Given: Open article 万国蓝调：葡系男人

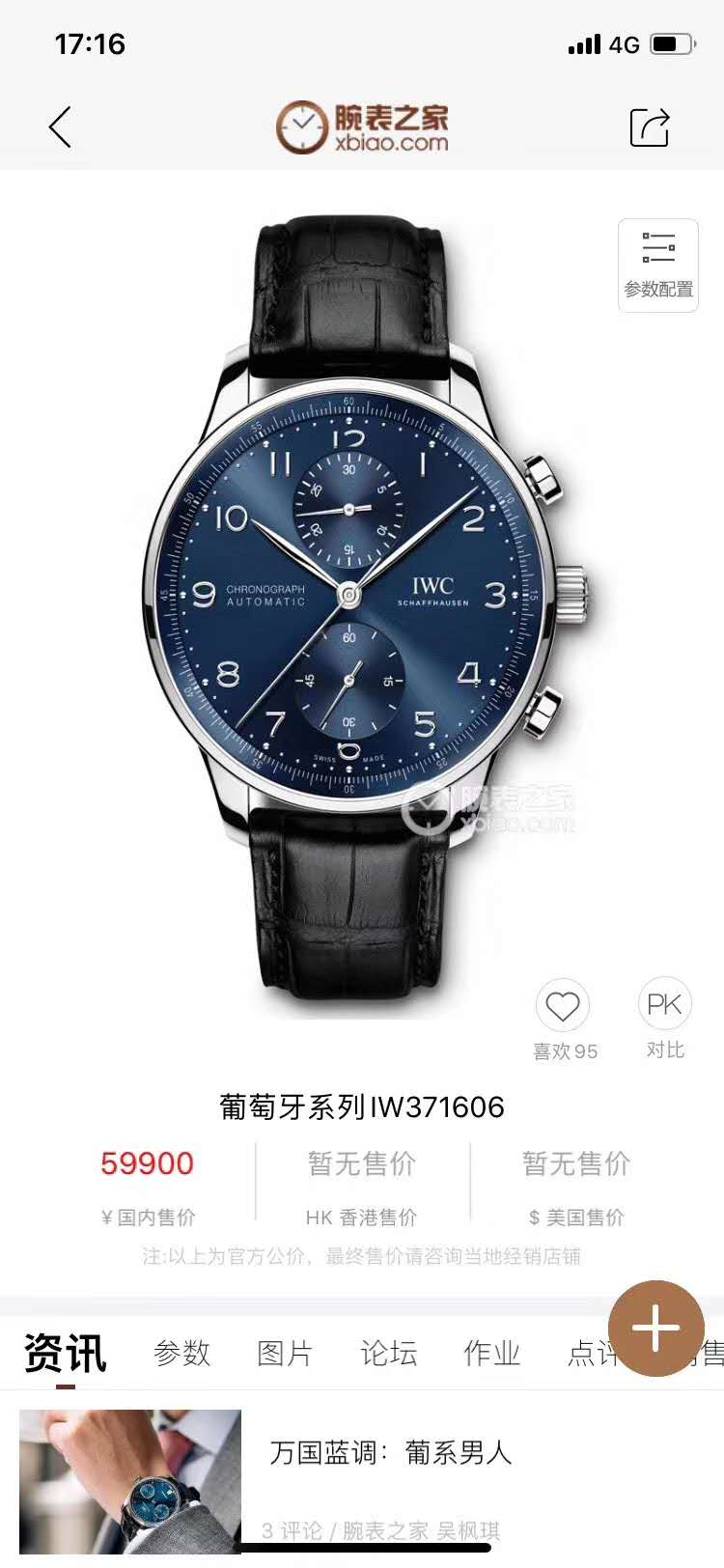Looking at the screenshot, I should point(390,1452).
